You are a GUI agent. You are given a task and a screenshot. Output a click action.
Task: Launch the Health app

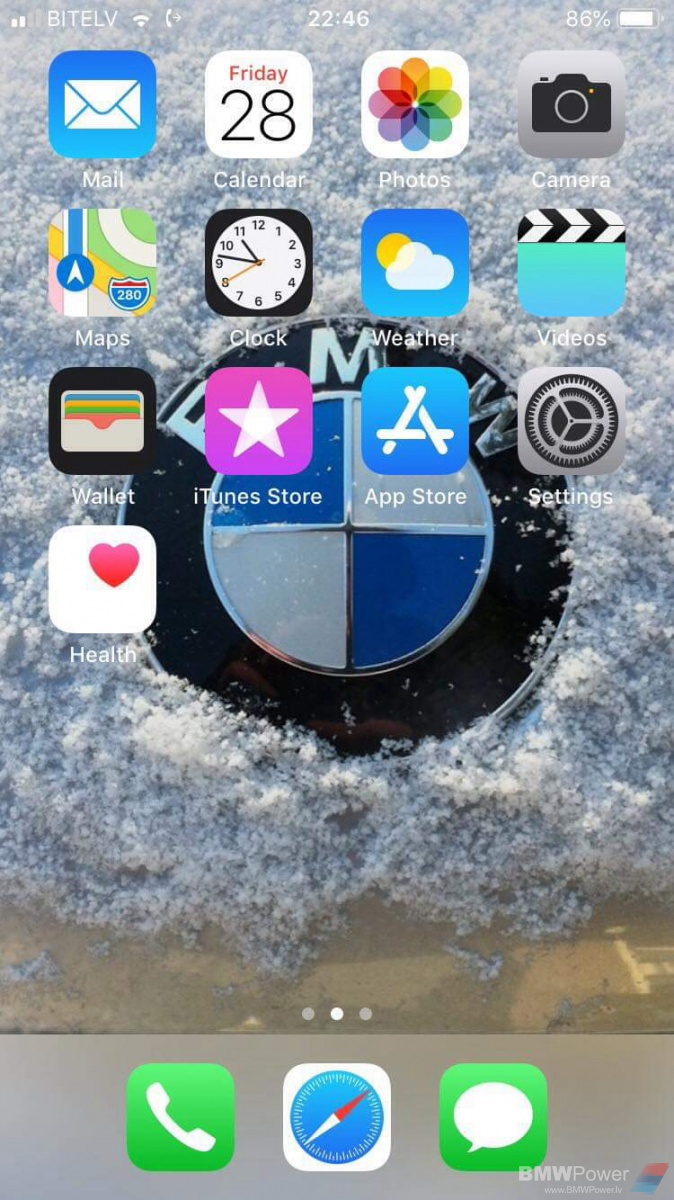[102, 579]
